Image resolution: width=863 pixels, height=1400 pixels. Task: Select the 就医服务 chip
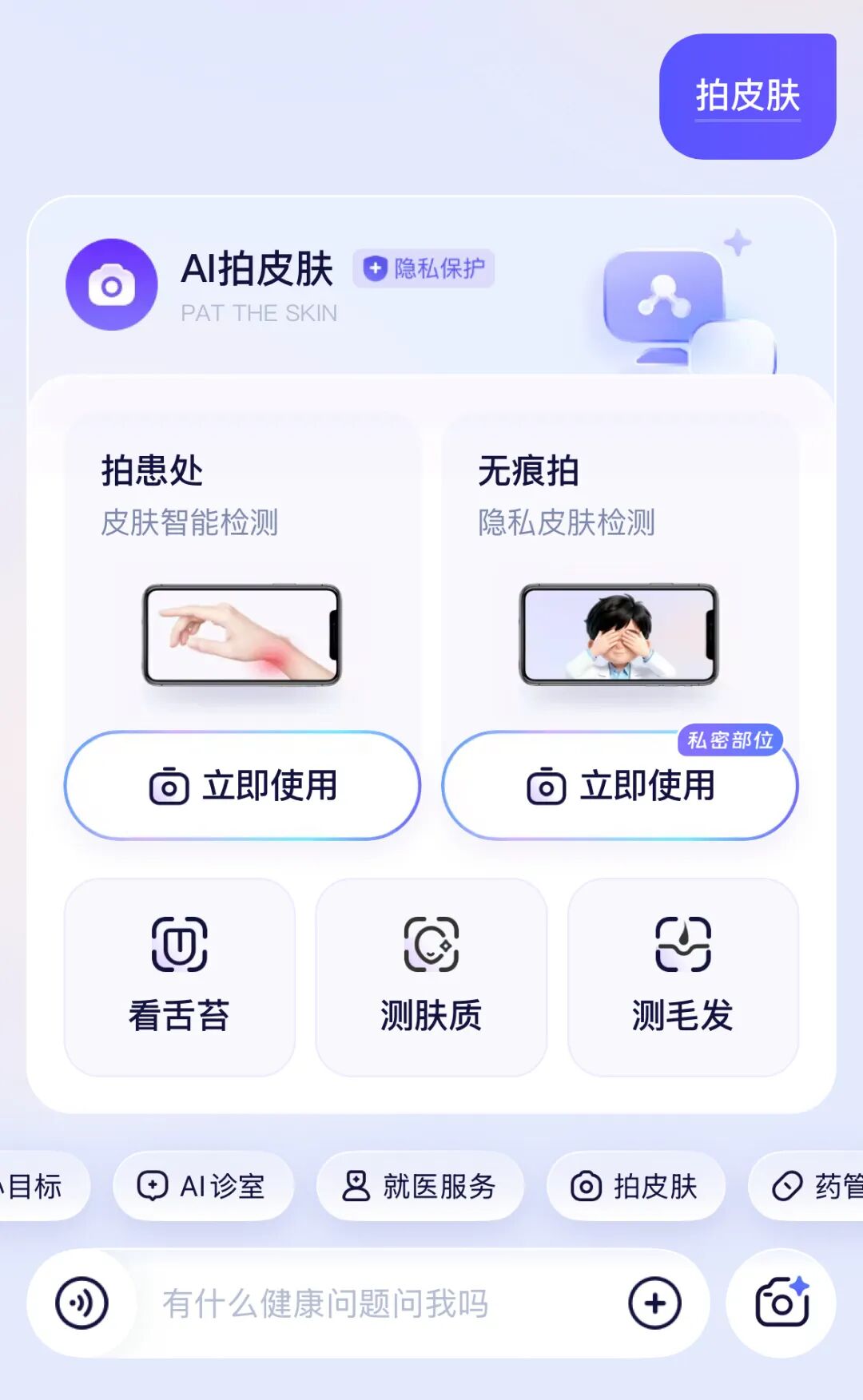coord(420,1186)
